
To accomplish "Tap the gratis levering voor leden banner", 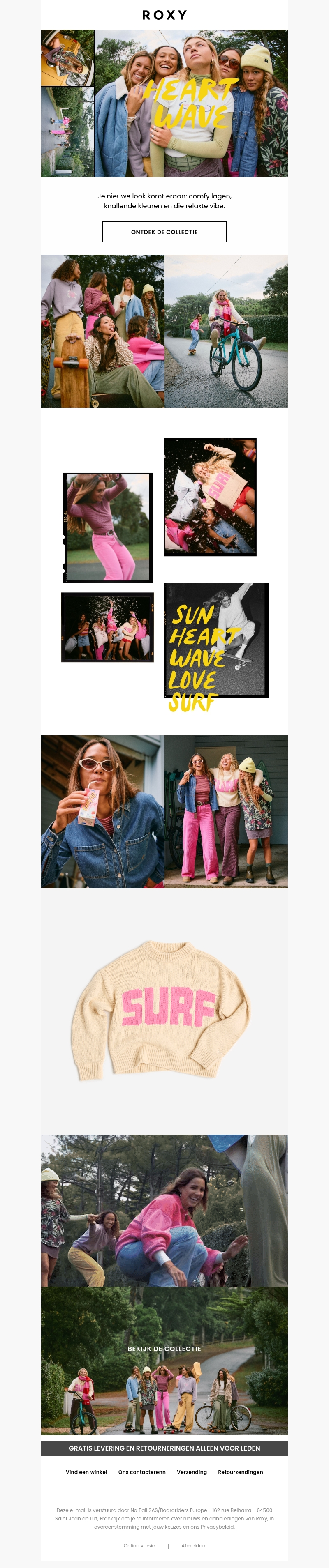I will click(x=164, y=1448).
